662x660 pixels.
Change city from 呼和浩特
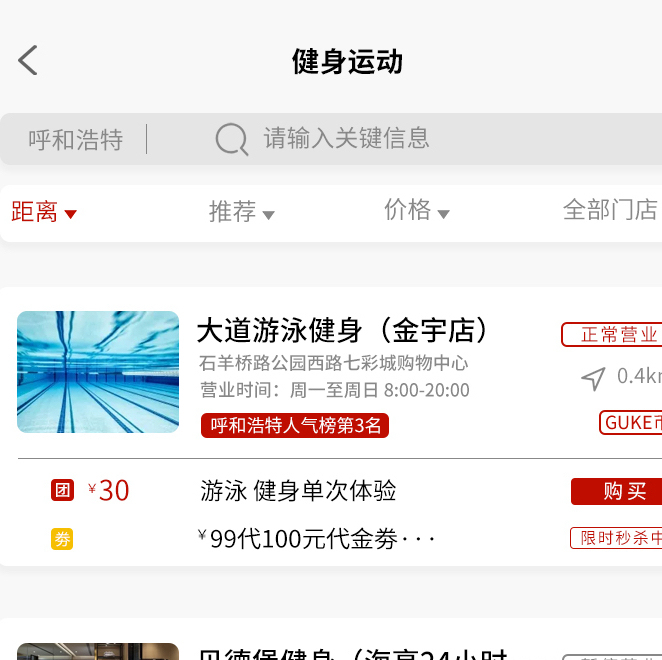click(75, 139)
